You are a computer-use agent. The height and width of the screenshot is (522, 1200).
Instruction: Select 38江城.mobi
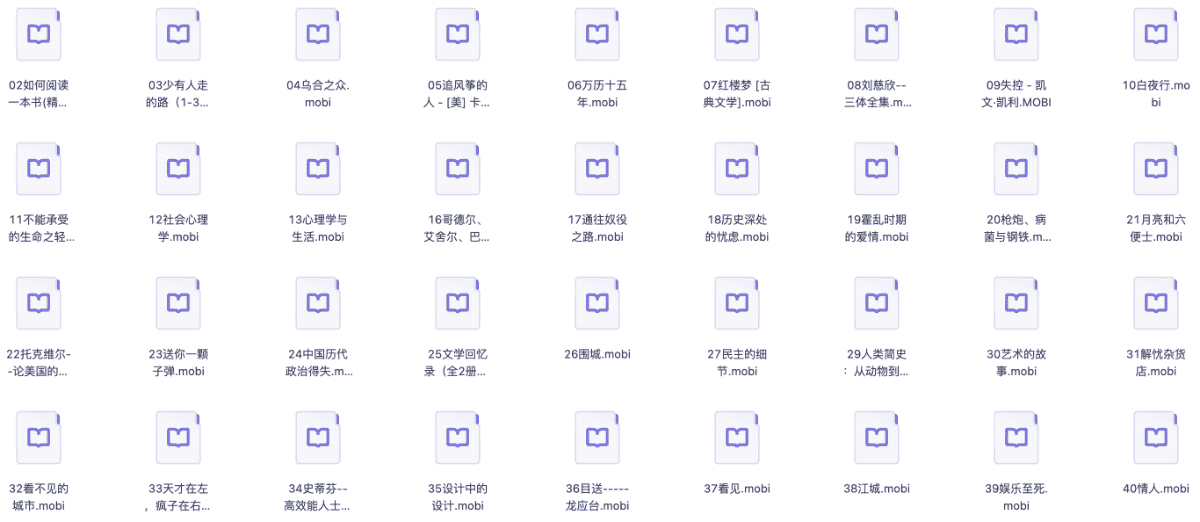tap(877, 438)
